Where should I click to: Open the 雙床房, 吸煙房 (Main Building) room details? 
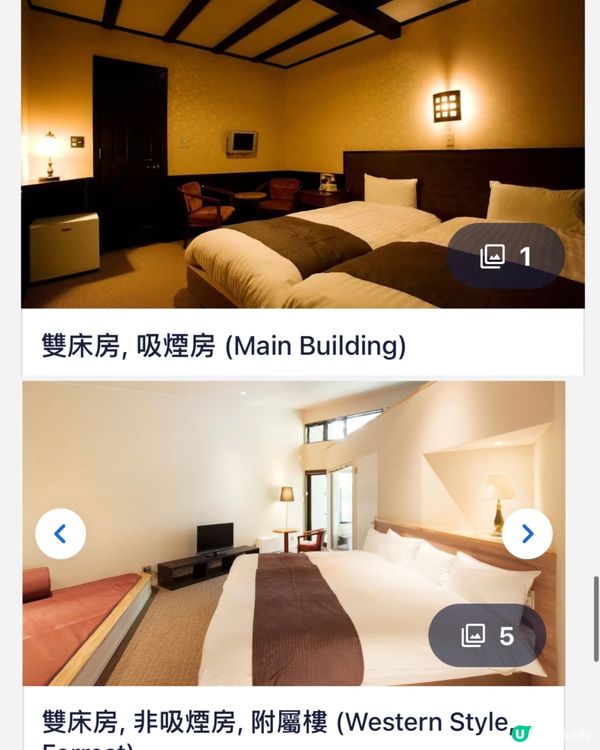(x=224, y=346)
